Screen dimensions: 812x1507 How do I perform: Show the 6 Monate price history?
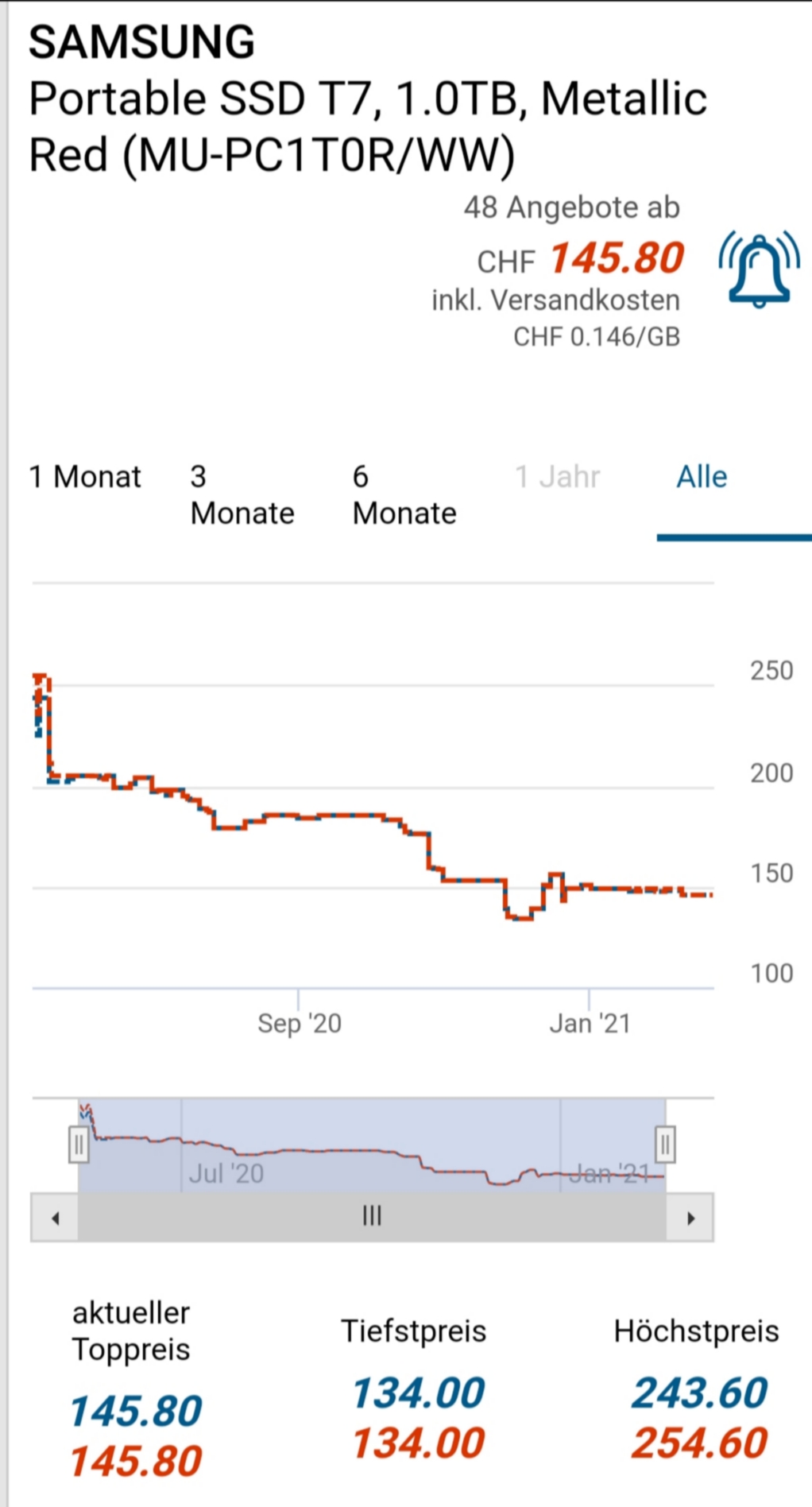tap(404, 494)
